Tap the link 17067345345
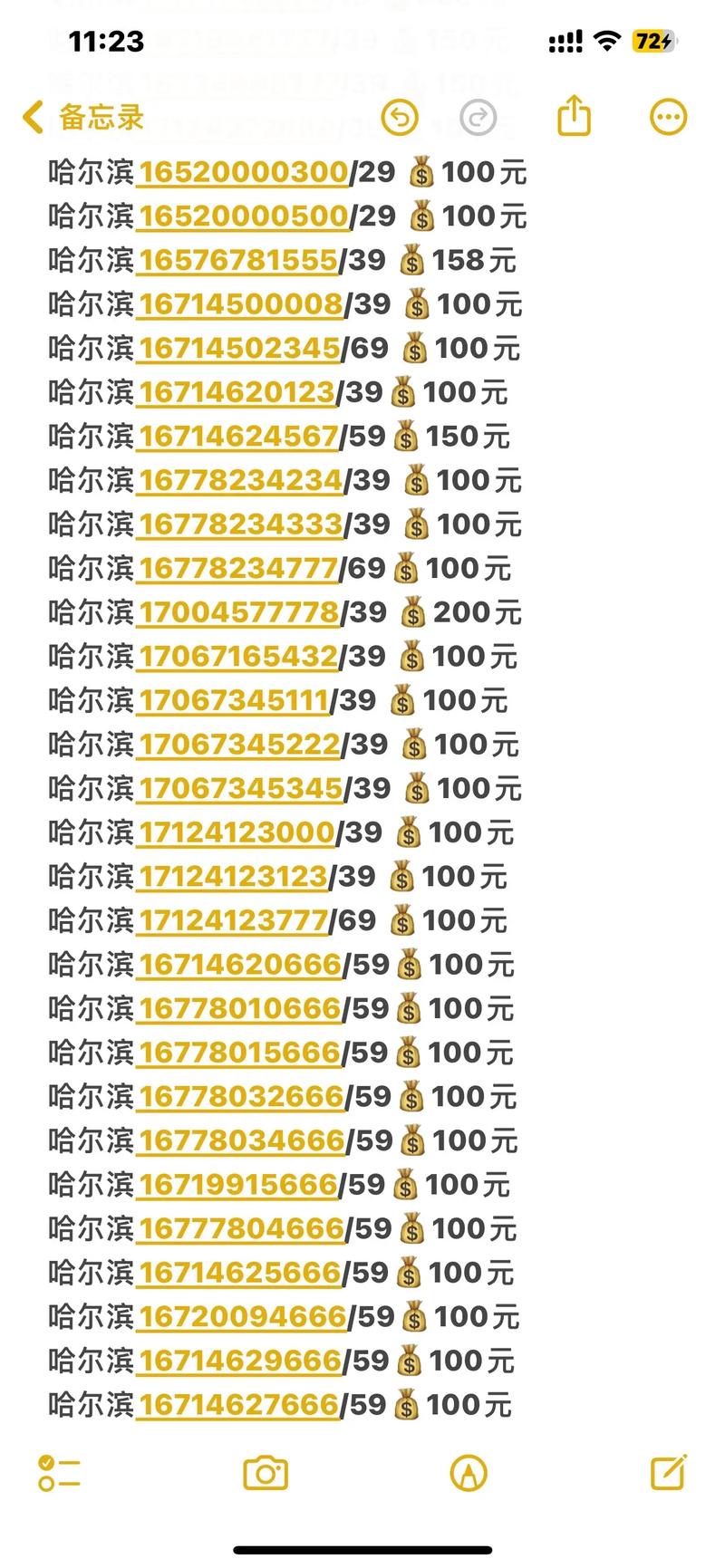 [239, 787]
